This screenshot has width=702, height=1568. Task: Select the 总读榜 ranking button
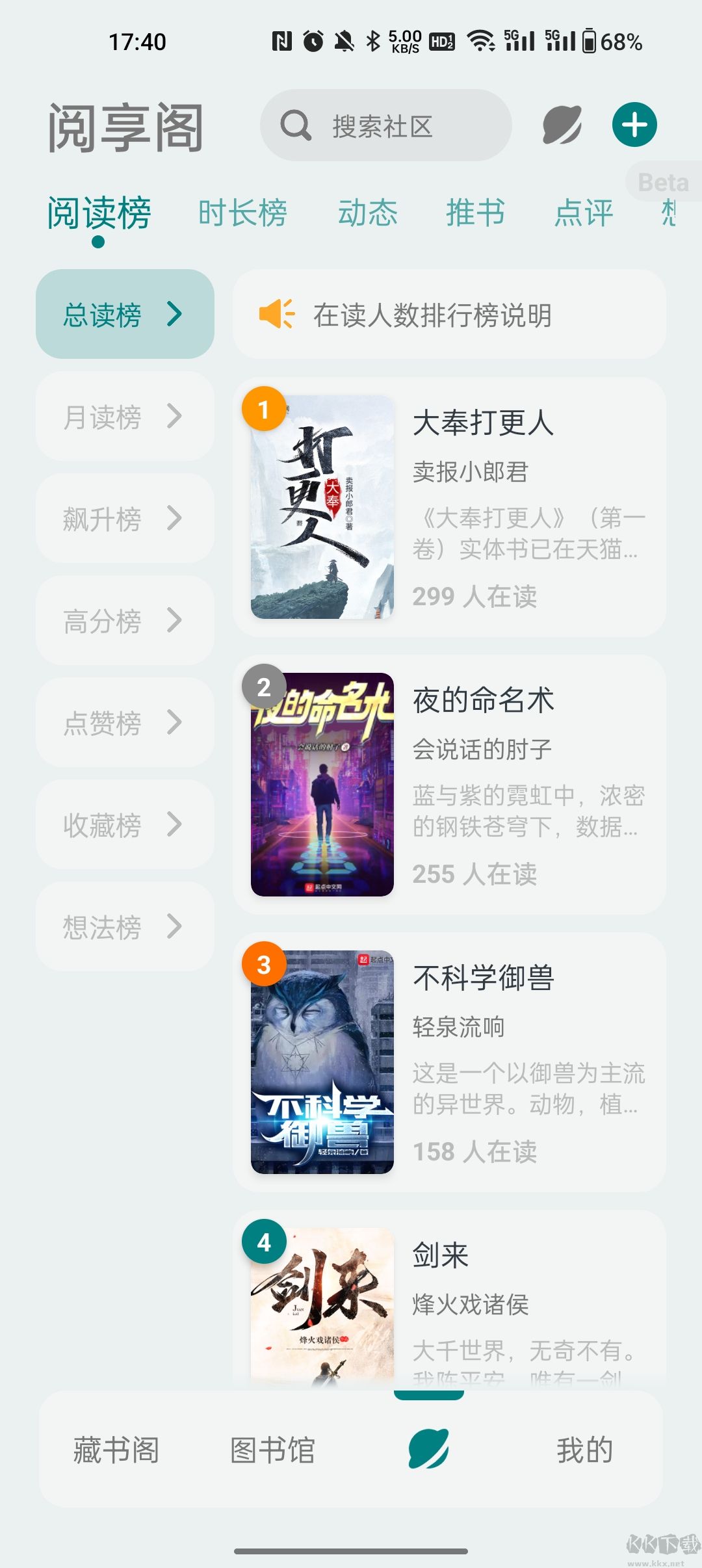click(x=124, y=314)
